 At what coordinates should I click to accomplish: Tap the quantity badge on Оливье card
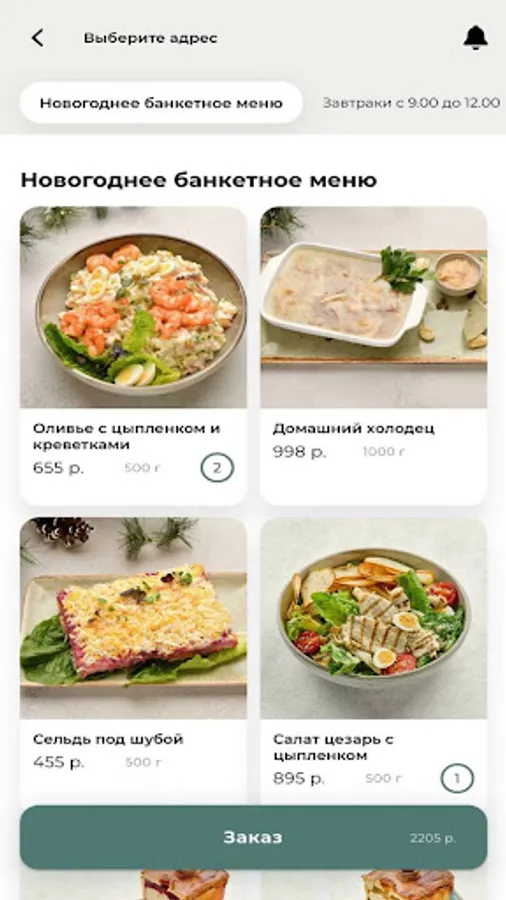(217, 468)
